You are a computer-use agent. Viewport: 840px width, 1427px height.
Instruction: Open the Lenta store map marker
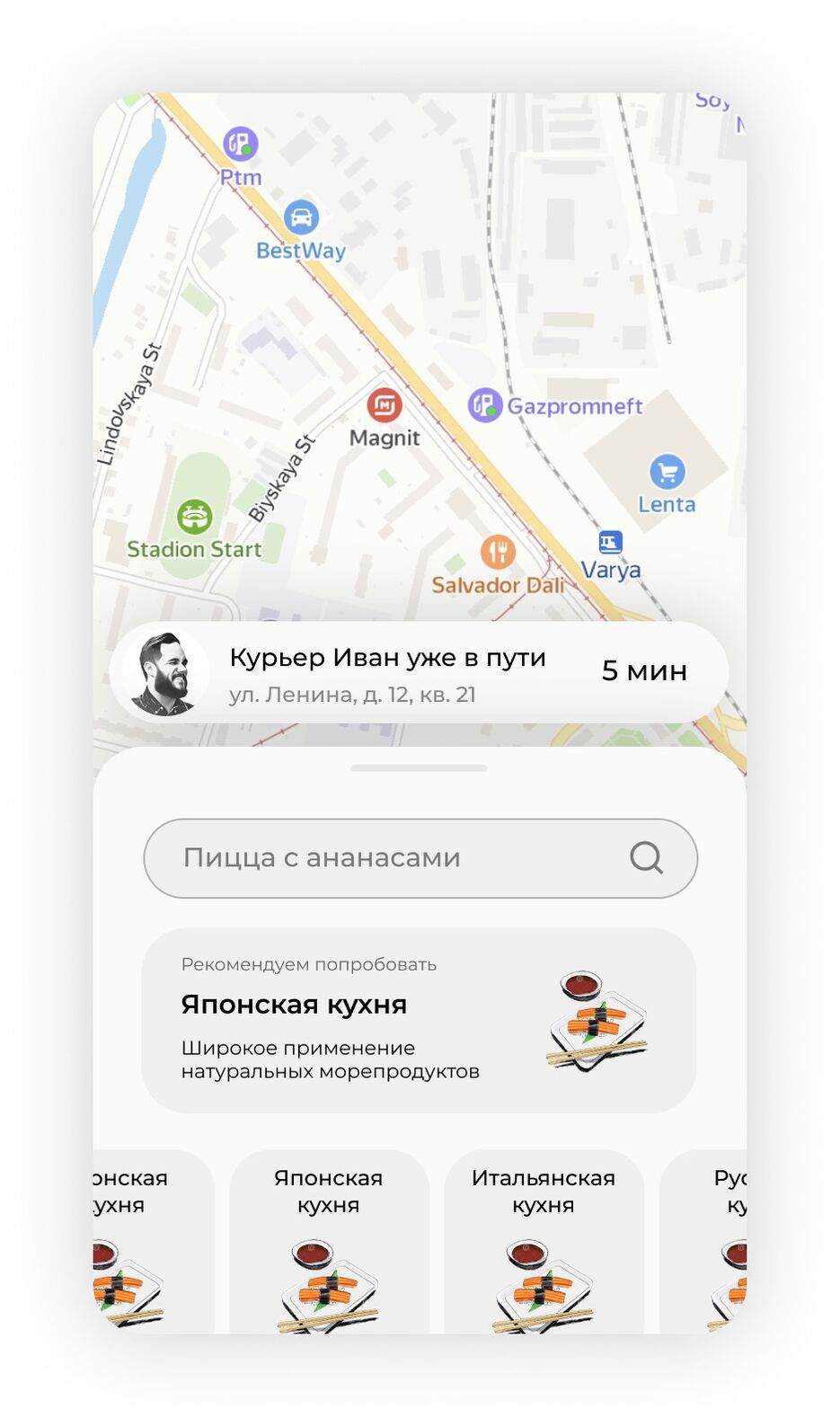click(667, 472)
